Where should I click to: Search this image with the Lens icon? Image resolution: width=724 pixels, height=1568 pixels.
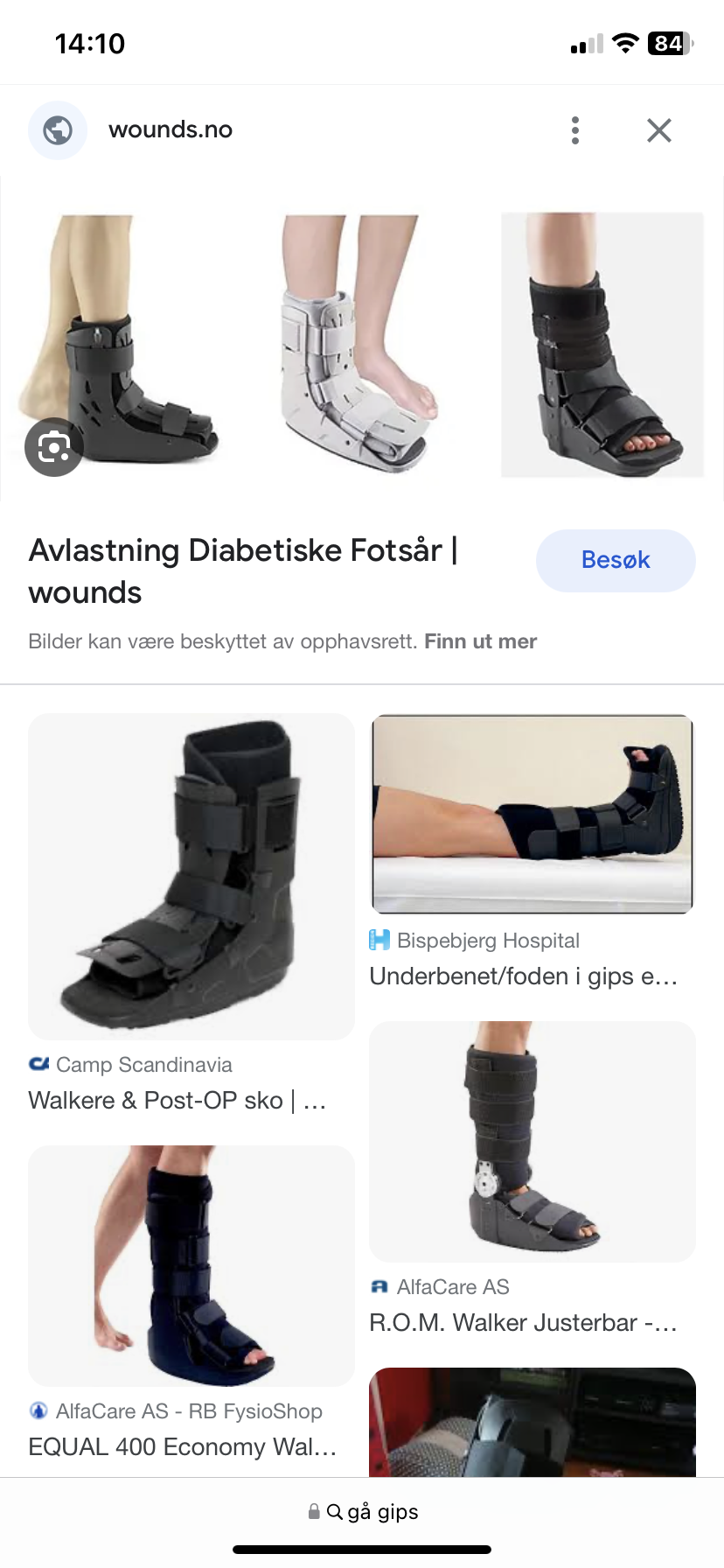tap(54, 447)
